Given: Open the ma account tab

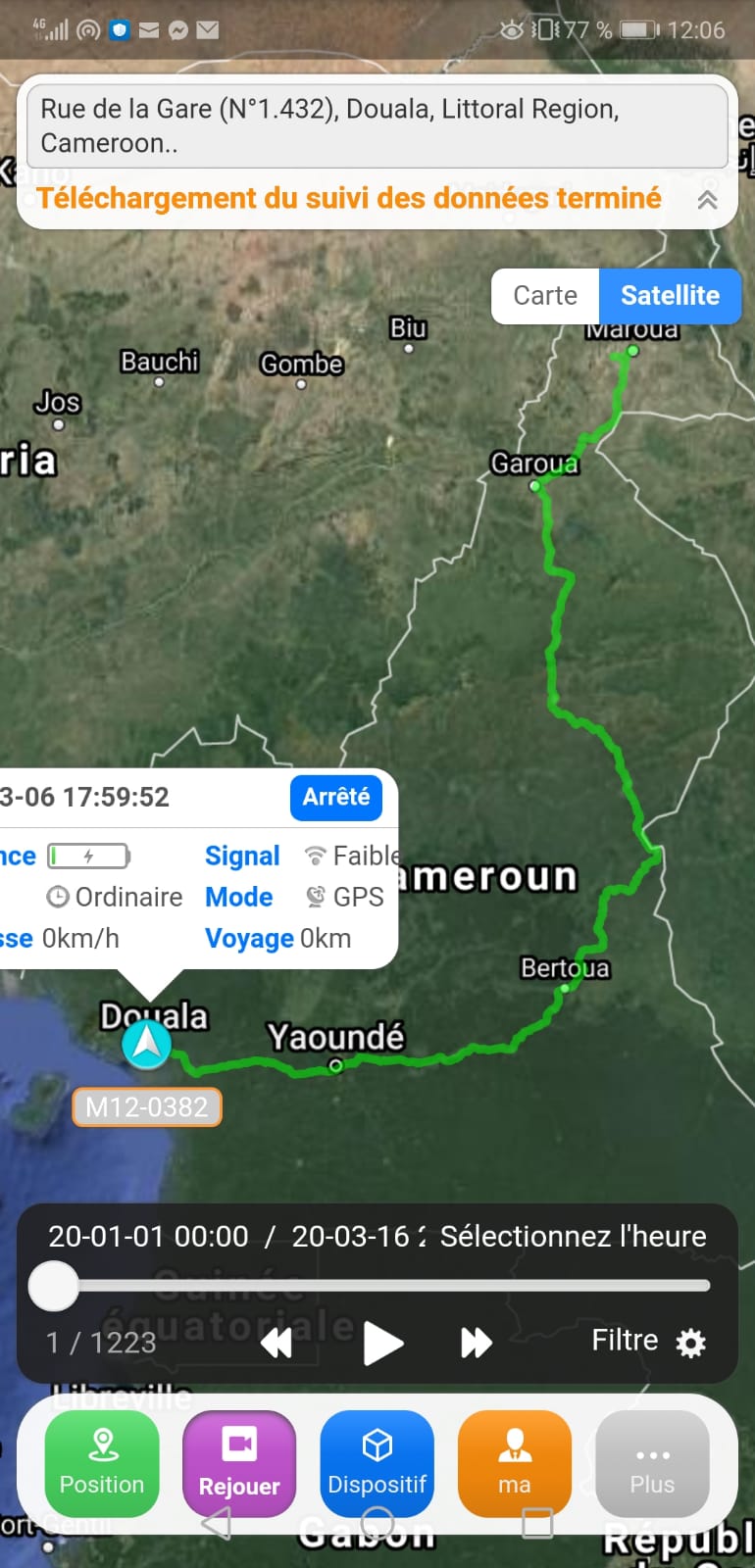Looking at the screenshot, I should point(514,1464).
